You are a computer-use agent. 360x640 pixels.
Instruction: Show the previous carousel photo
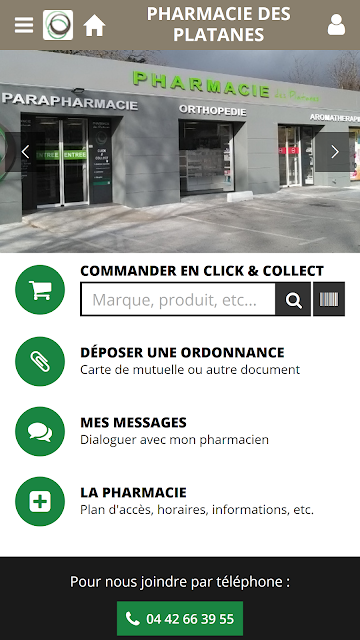25,152
